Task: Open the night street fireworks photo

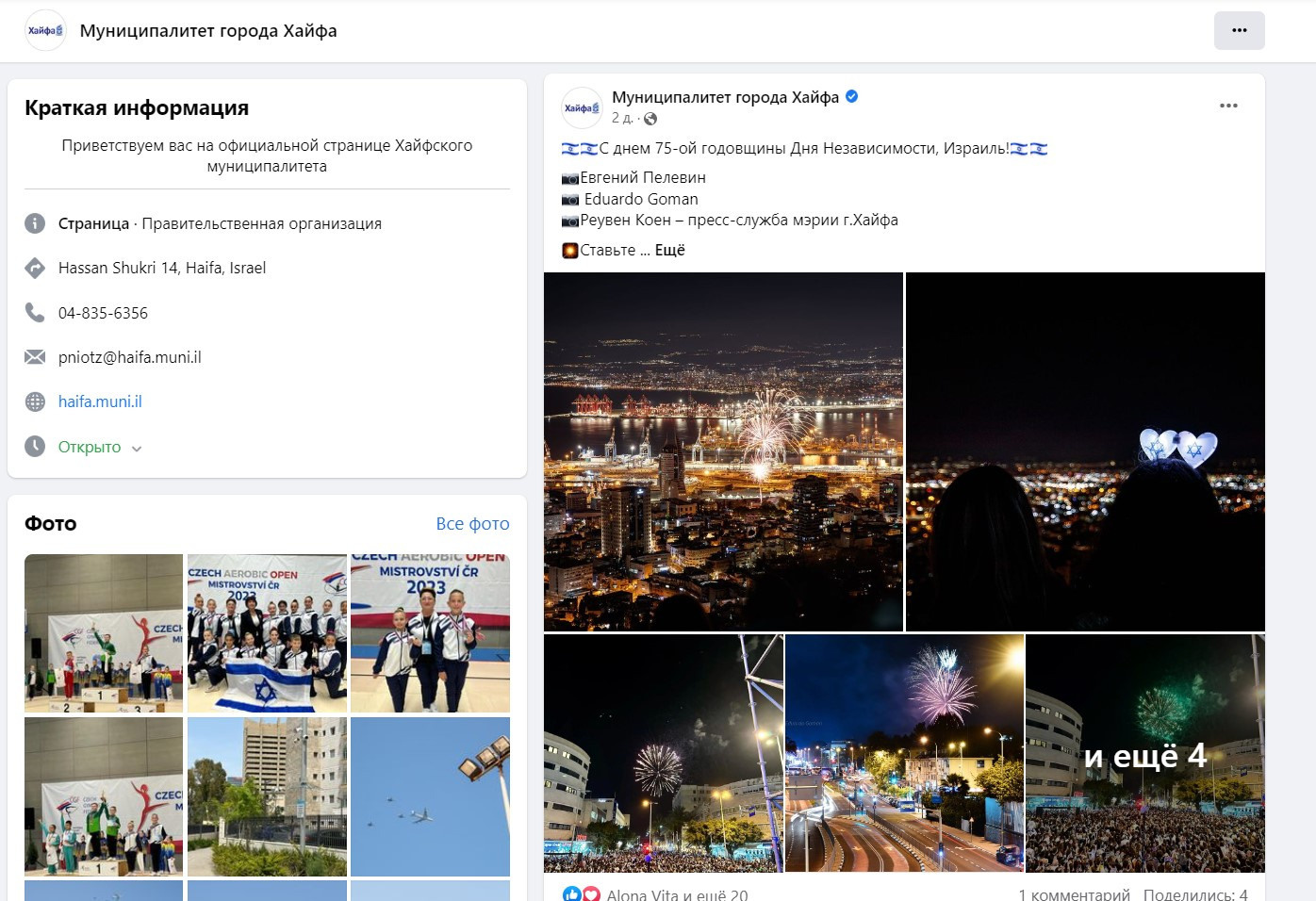Action: (x=904, y=753)
